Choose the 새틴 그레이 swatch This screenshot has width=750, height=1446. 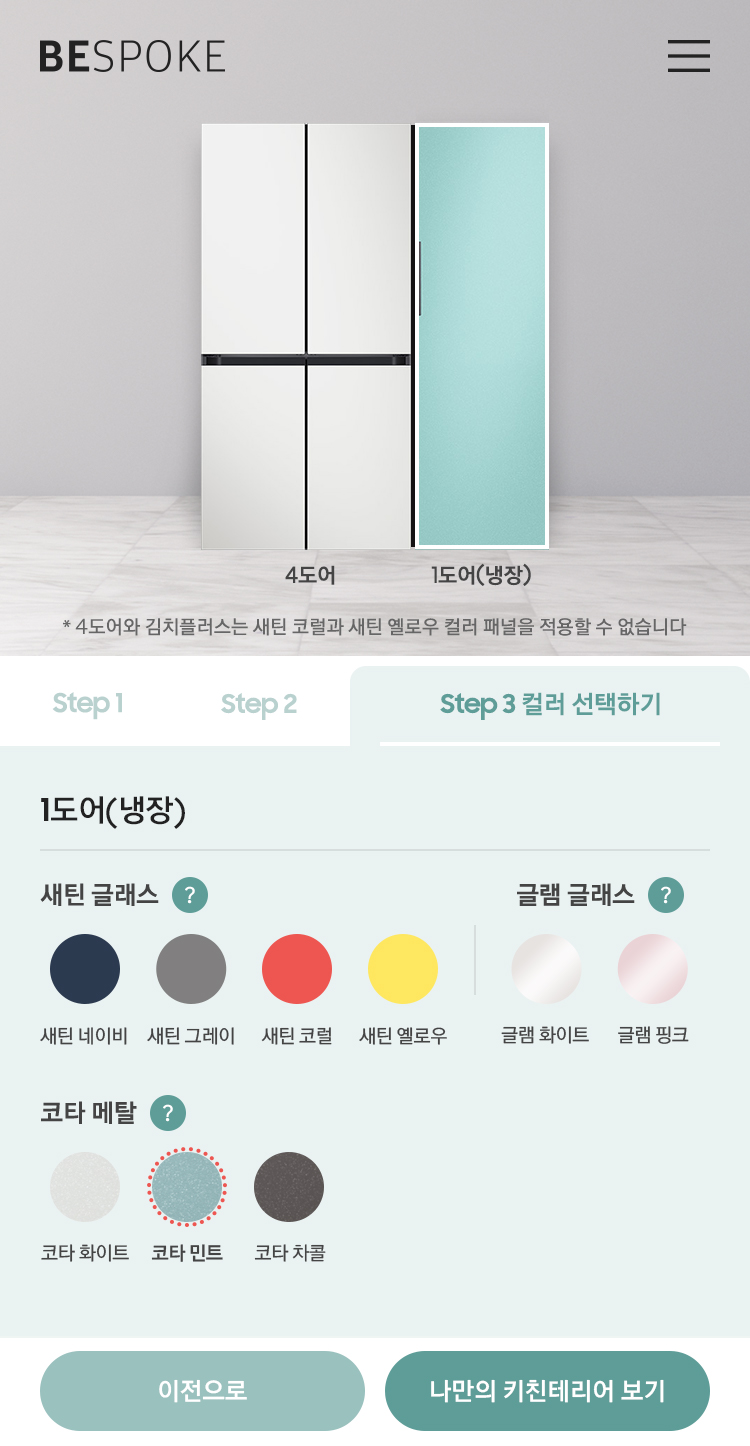(x=191, y=969)
